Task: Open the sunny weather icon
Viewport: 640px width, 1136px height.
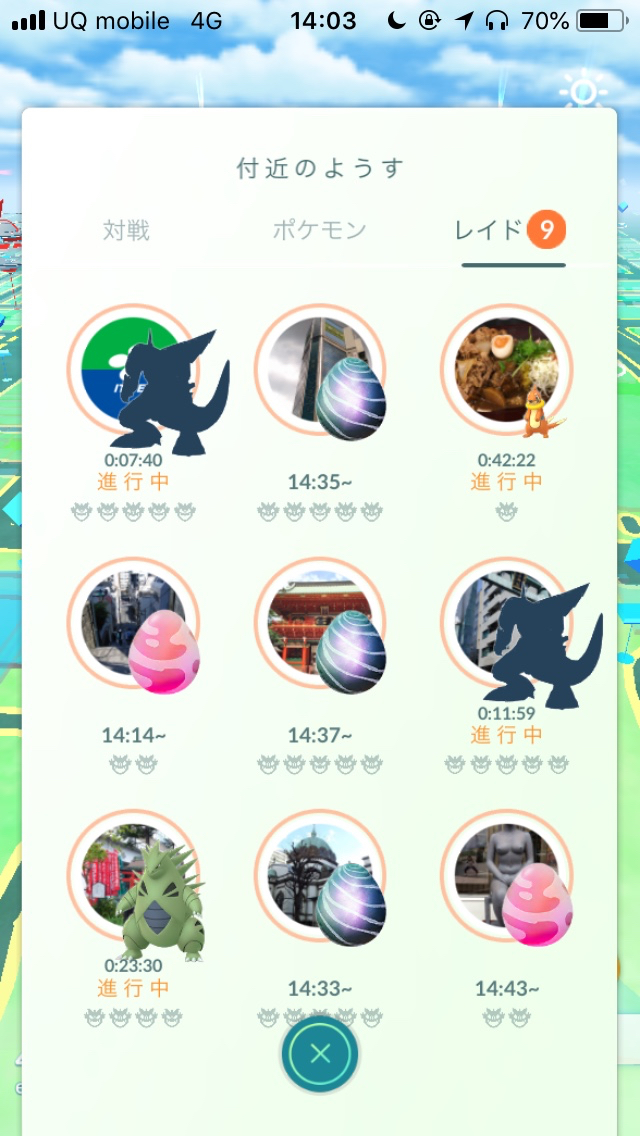Action: [x=583, y=94]
